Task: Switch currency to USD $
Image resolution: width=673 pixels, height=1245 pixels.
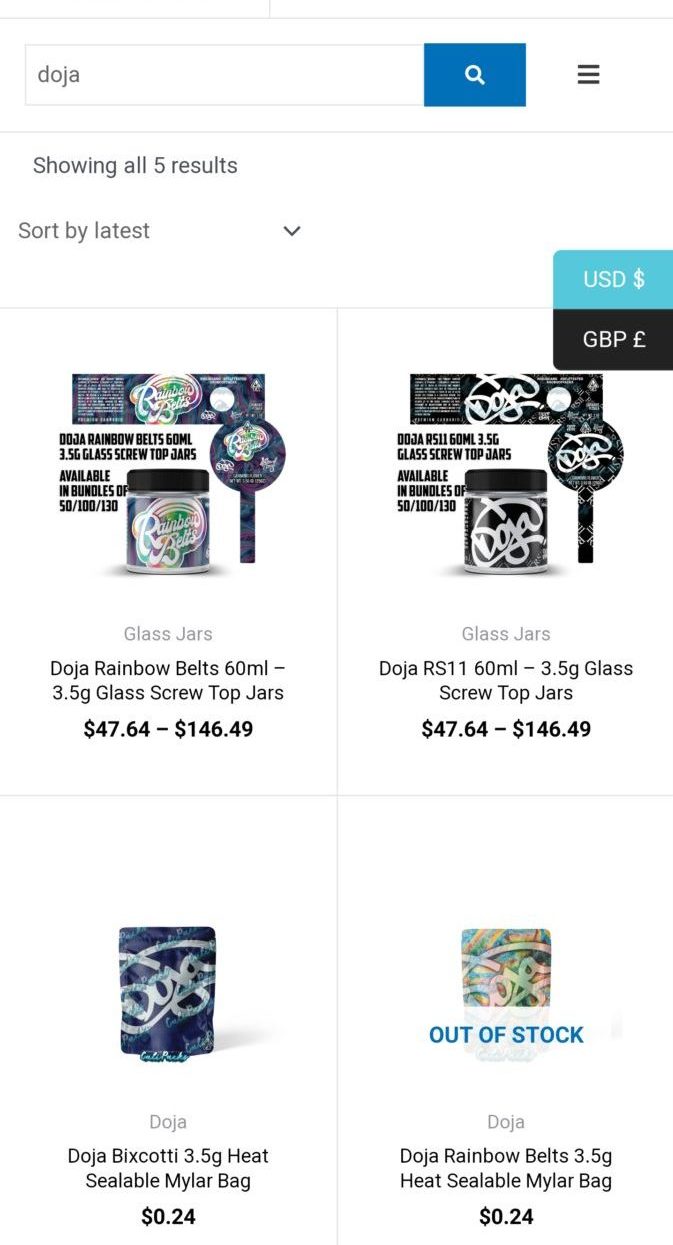Action: point(613,279)
